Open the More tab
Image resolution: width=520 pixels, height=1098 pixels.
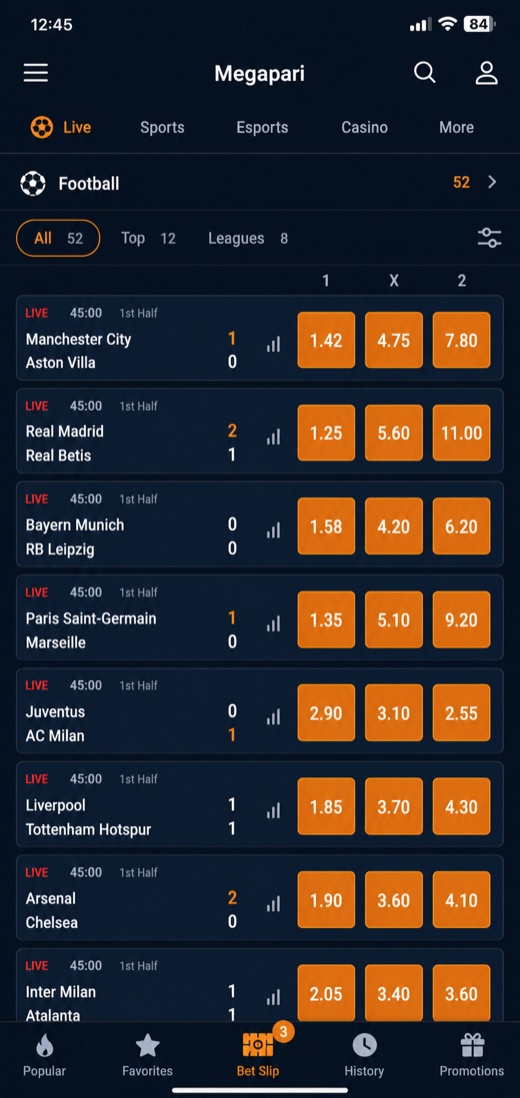[x=456, y=127]
